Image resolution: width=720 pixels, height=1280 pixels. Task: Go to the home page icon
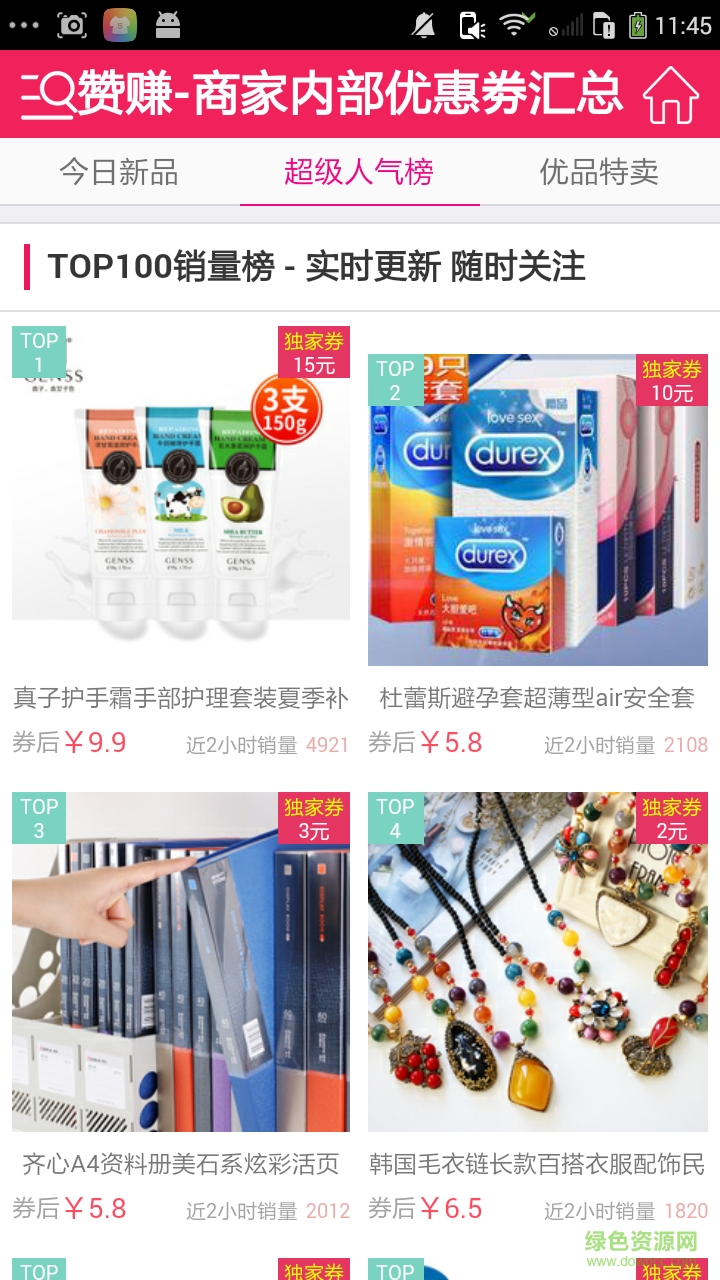click(x=670, y=95)
